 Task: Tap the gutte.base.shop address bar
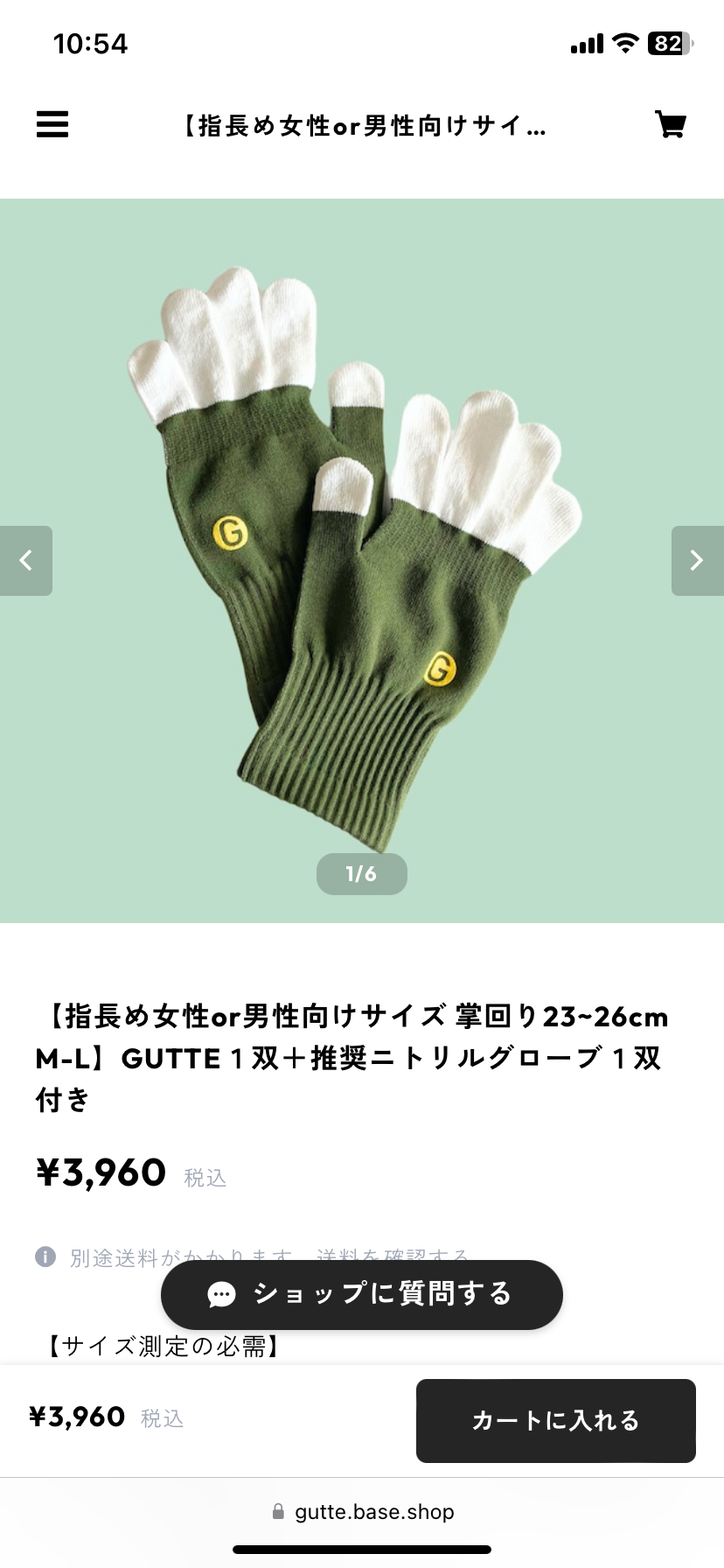pyautogui.click(x=362, y=1511)
